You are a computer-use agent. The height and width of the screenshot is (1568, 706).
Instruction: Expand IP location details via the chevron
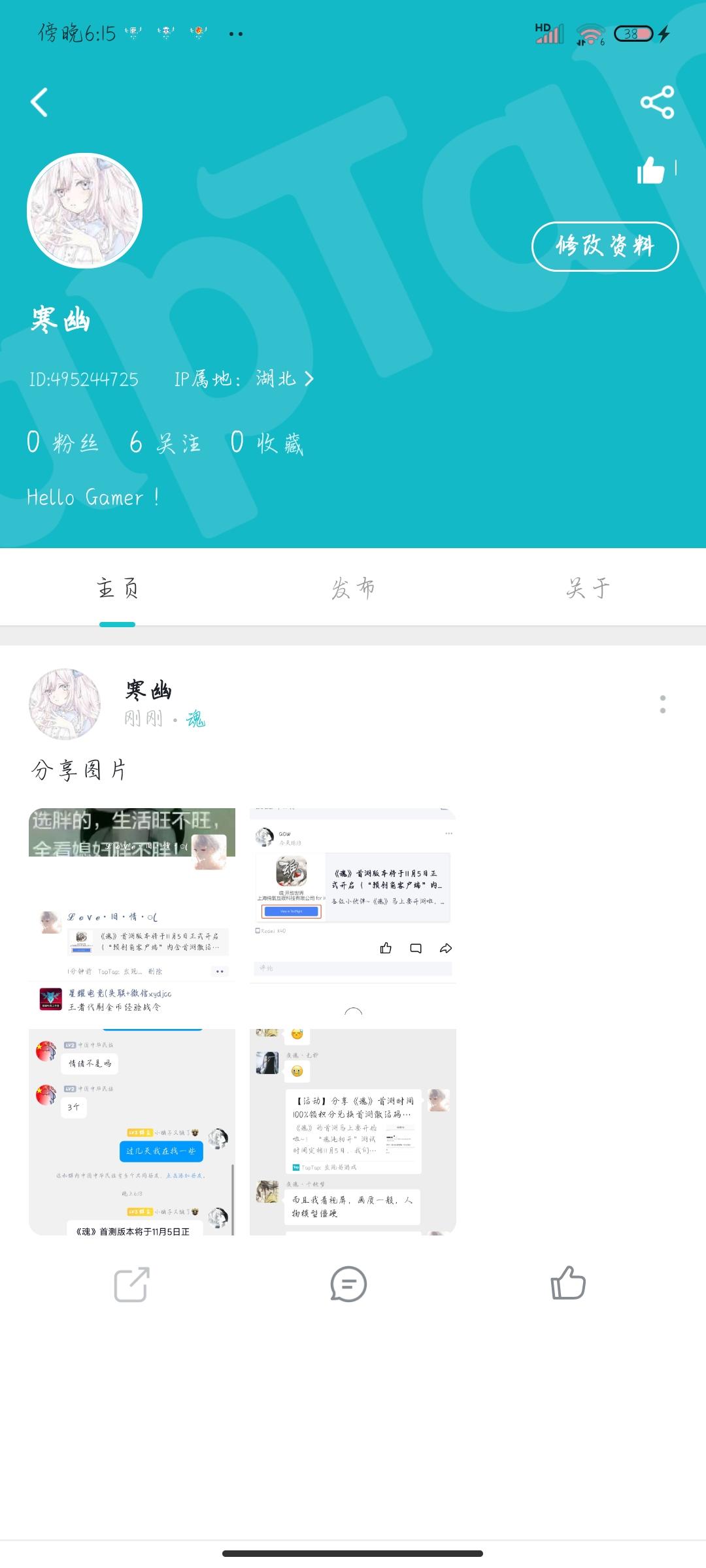pyautogui.click(x=310, y=379)
